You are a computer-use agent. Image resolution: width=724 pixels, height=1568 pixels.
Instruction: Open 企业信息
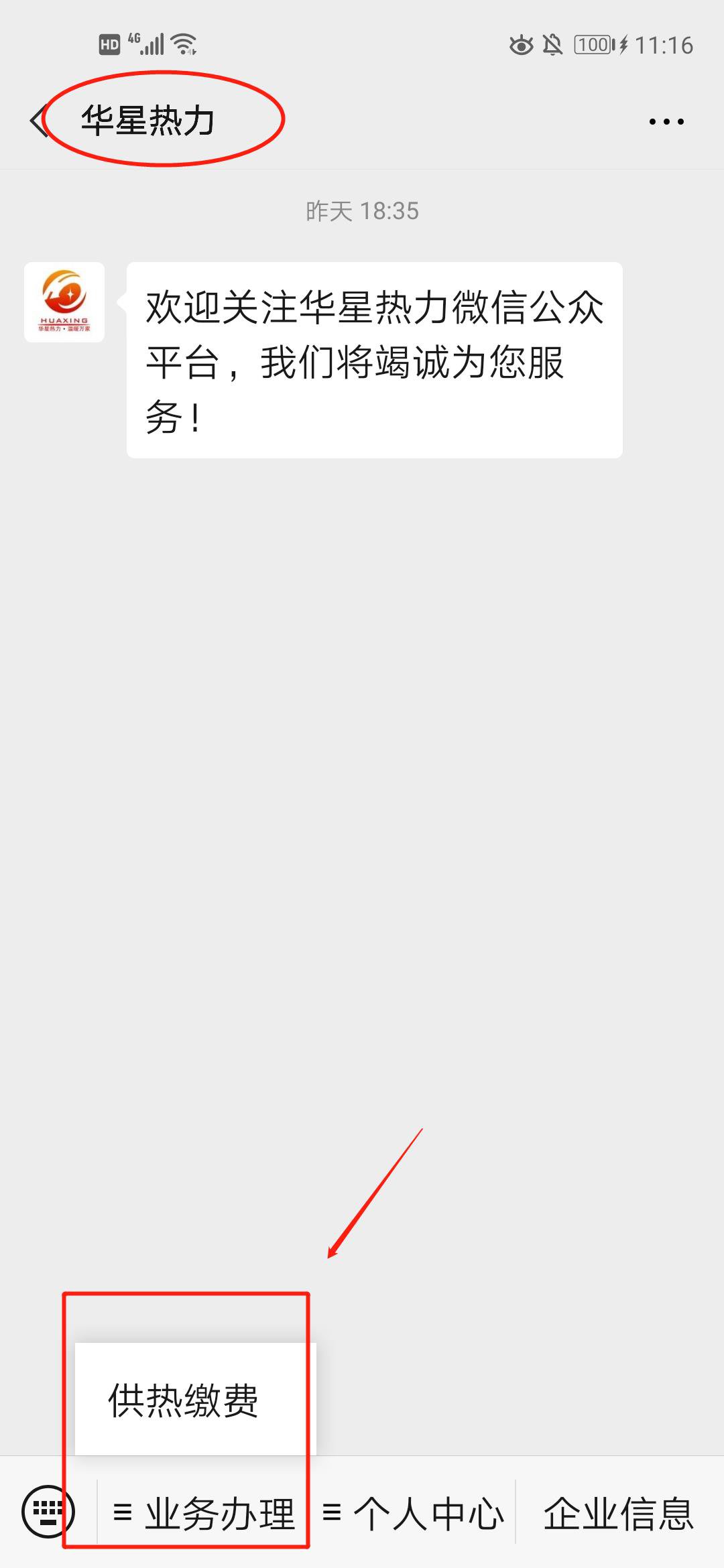click(x=618, y=1514)
